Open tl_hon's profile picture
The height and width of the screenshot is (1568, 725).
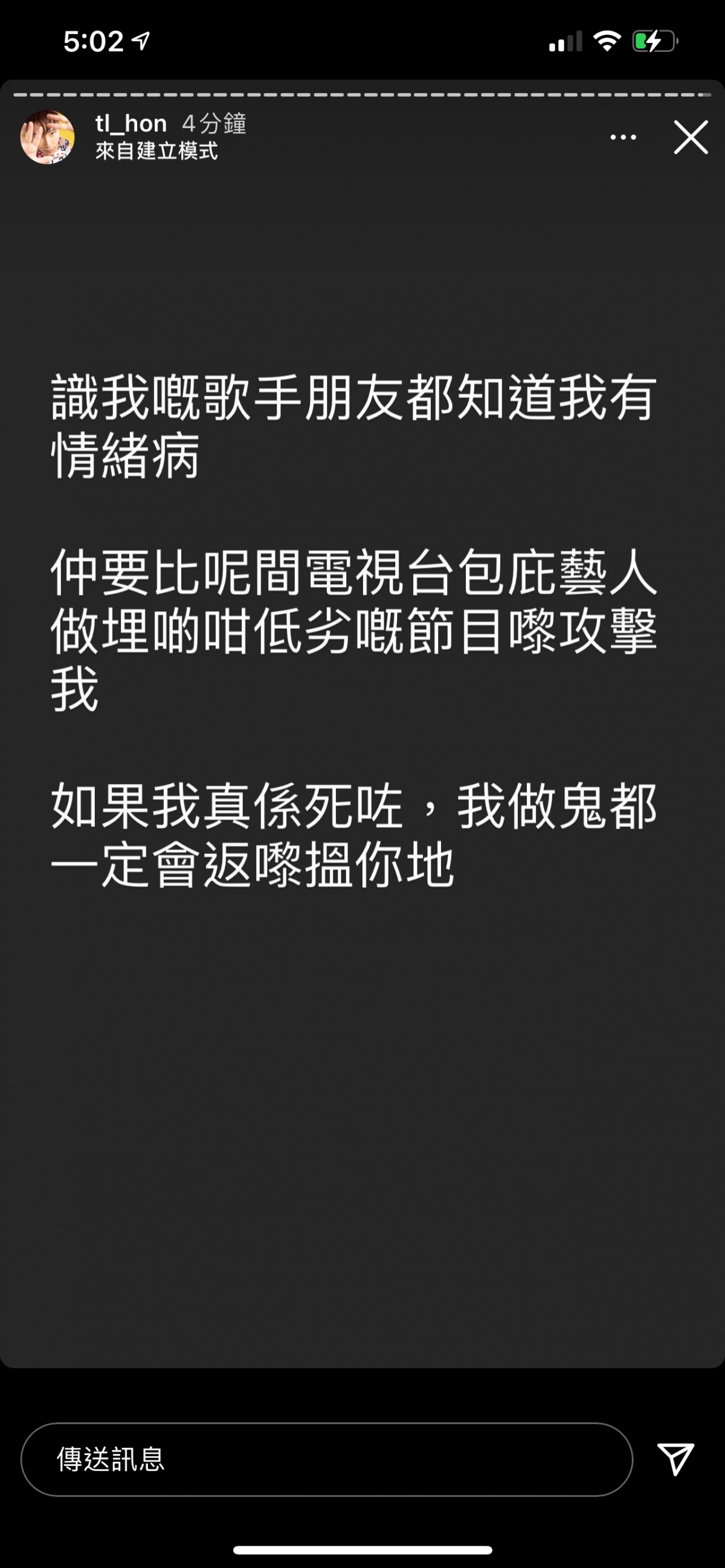(48, 137)
